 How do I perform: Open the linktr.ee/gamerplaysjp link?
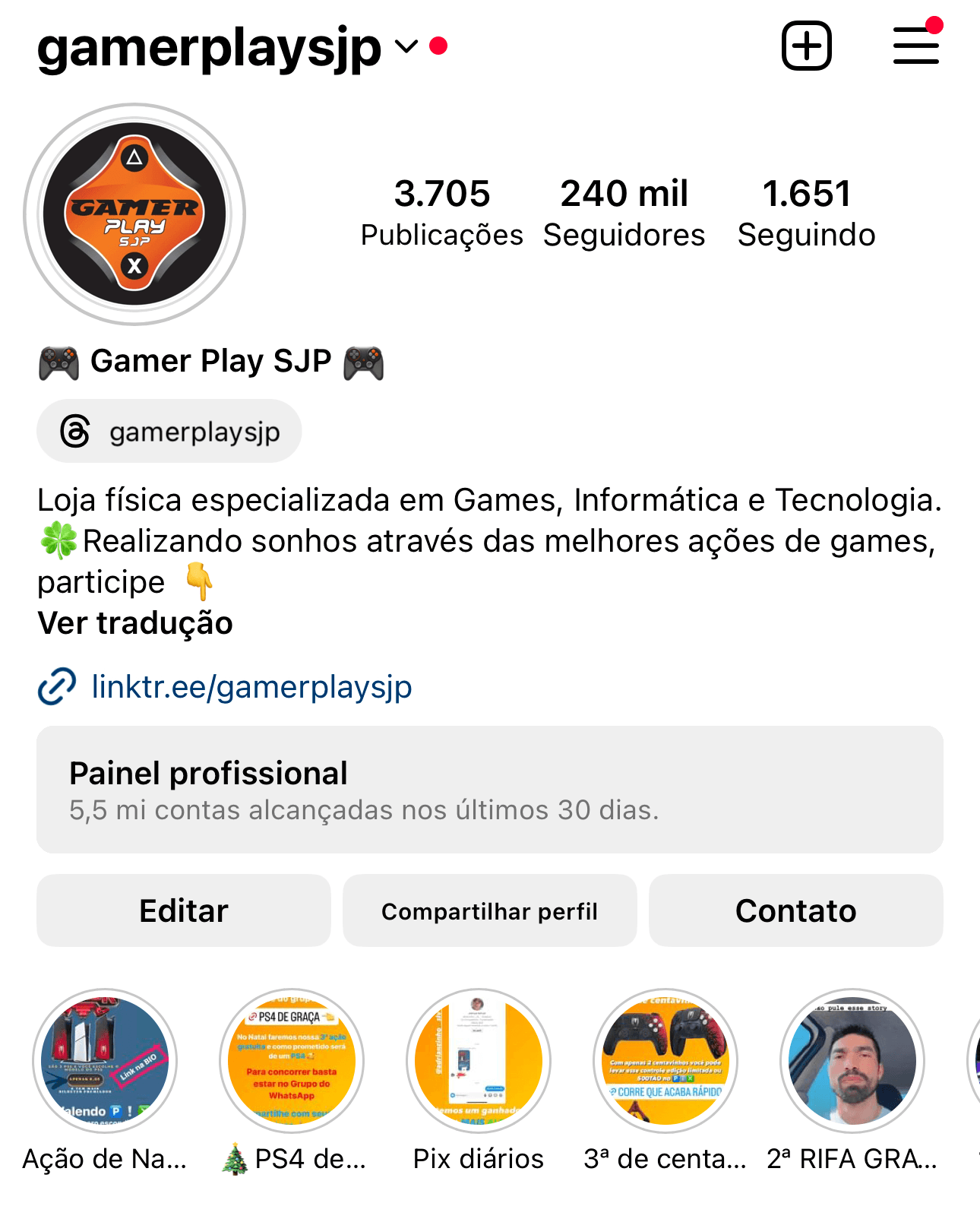pos(251,686)
